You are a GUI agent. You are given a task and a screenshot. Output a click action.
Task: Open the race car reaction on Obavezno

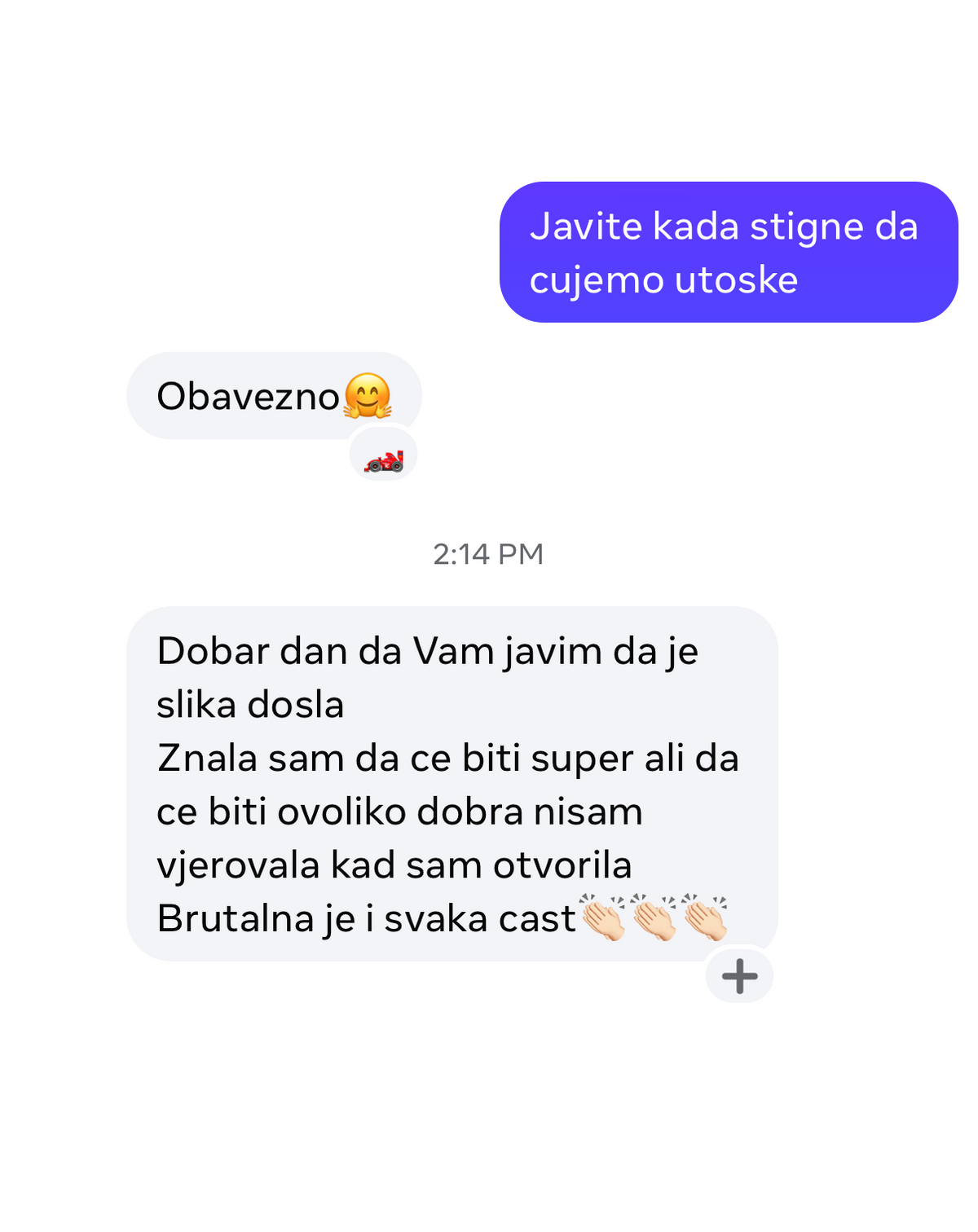coord(384,460)
